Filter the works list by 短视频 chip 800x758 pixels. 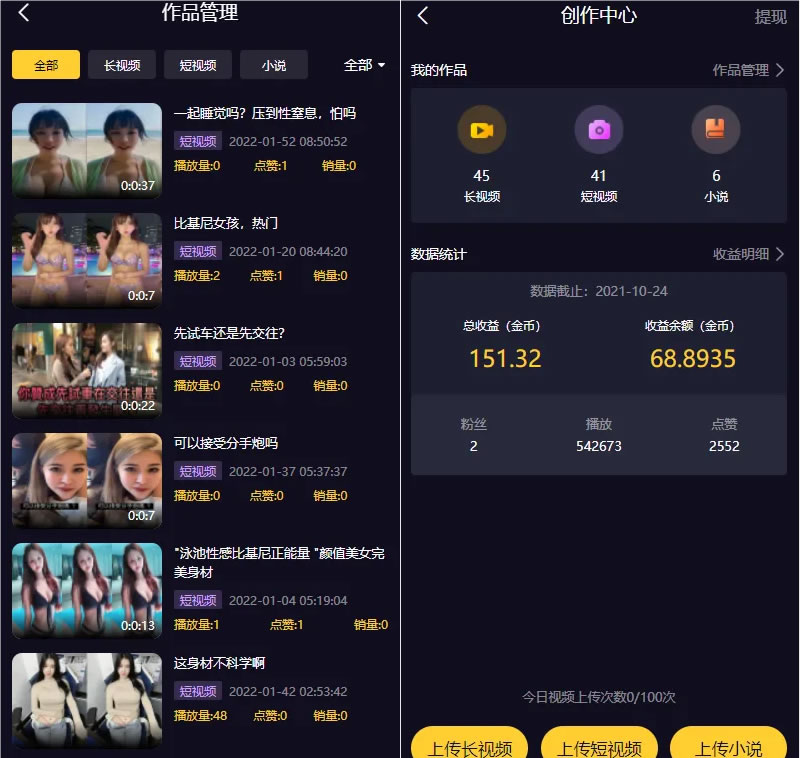pyautogui.click(x=198, y=65)
